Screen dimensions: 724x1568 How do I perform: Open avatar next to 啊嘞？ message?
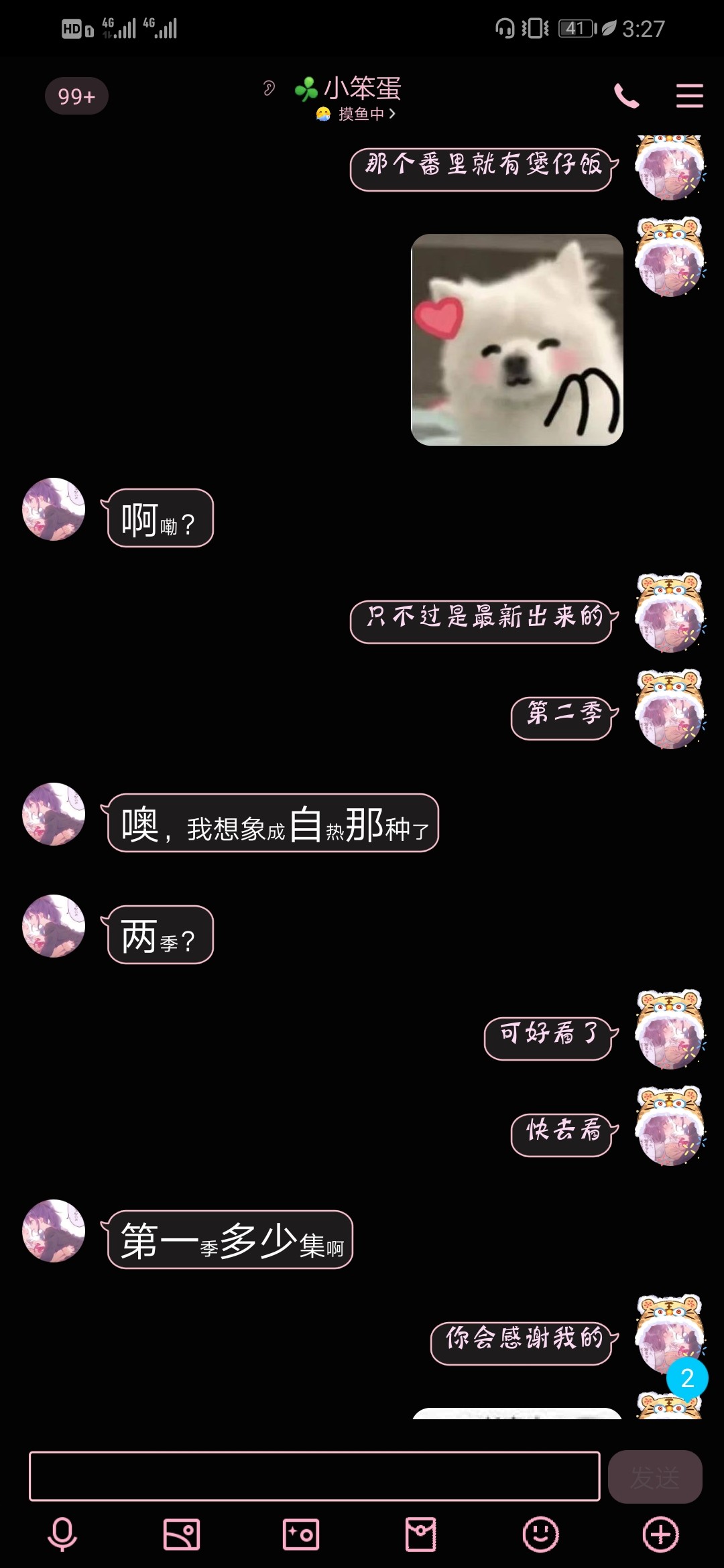point(54,509)
